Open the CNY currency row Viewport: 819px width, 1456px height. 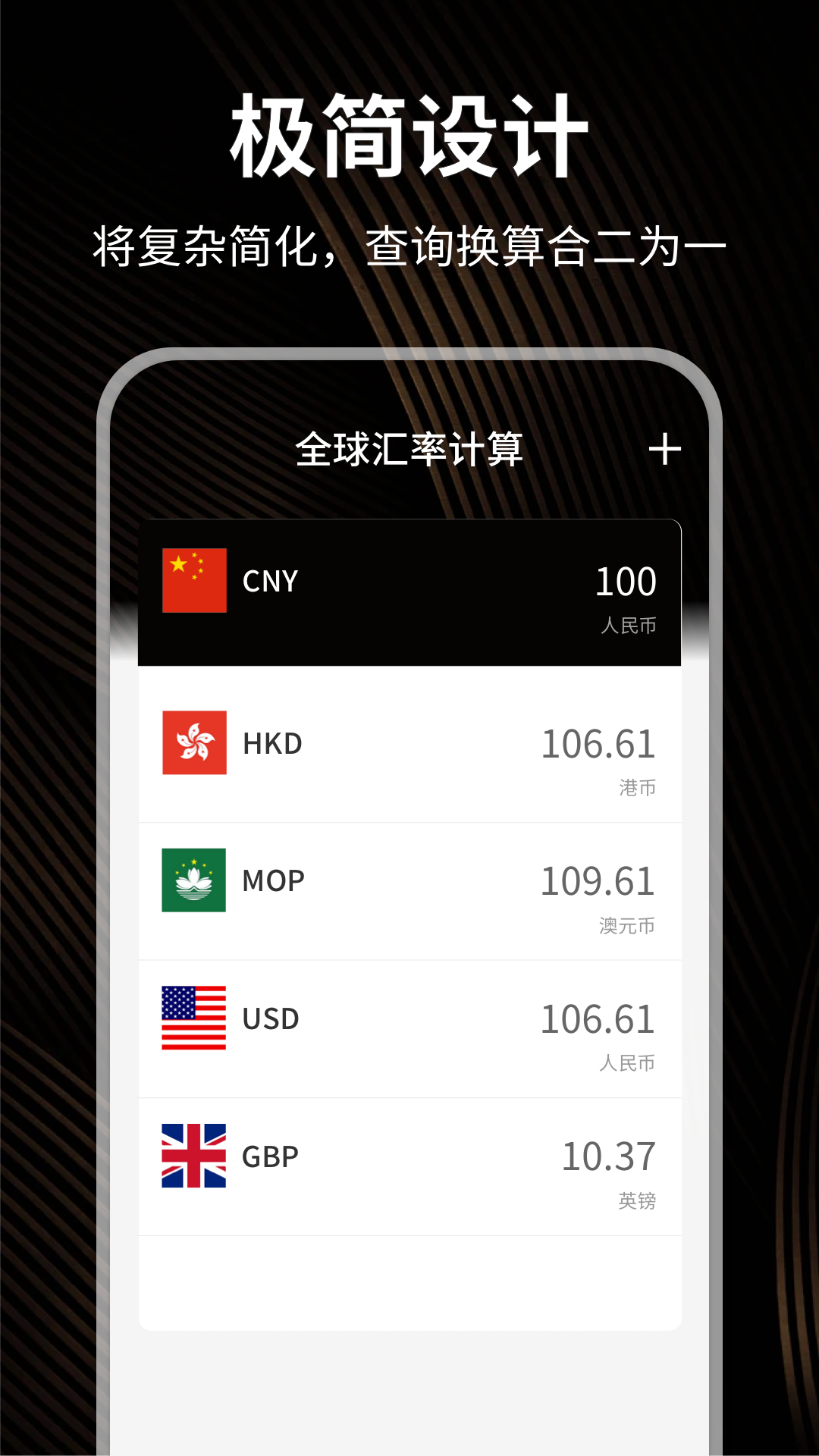[409, 591]
